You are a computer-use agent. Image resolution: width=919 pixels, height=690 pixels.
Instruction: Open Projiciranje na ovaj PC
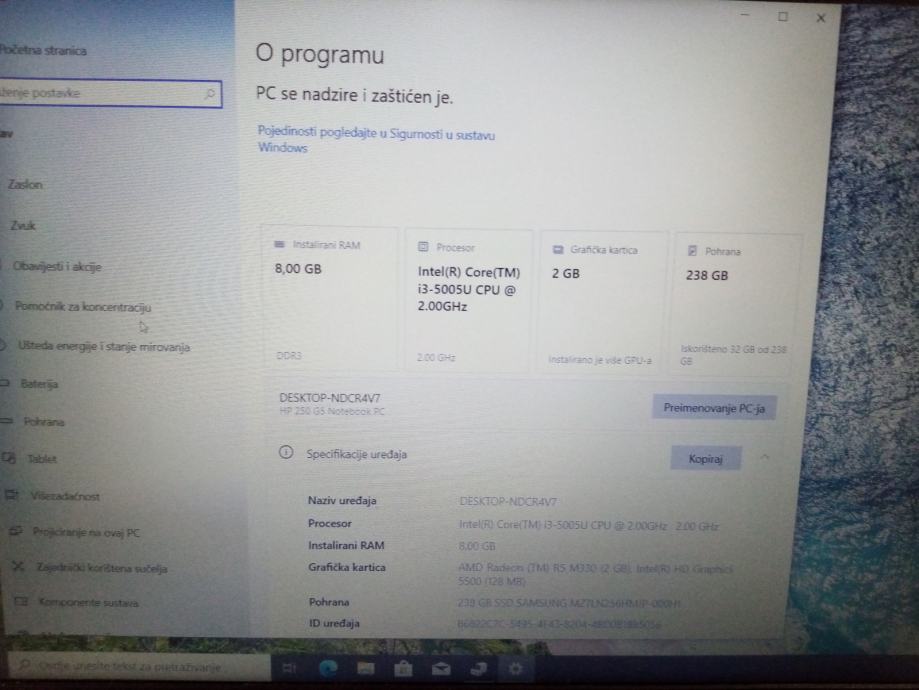(x=86, y=533)
